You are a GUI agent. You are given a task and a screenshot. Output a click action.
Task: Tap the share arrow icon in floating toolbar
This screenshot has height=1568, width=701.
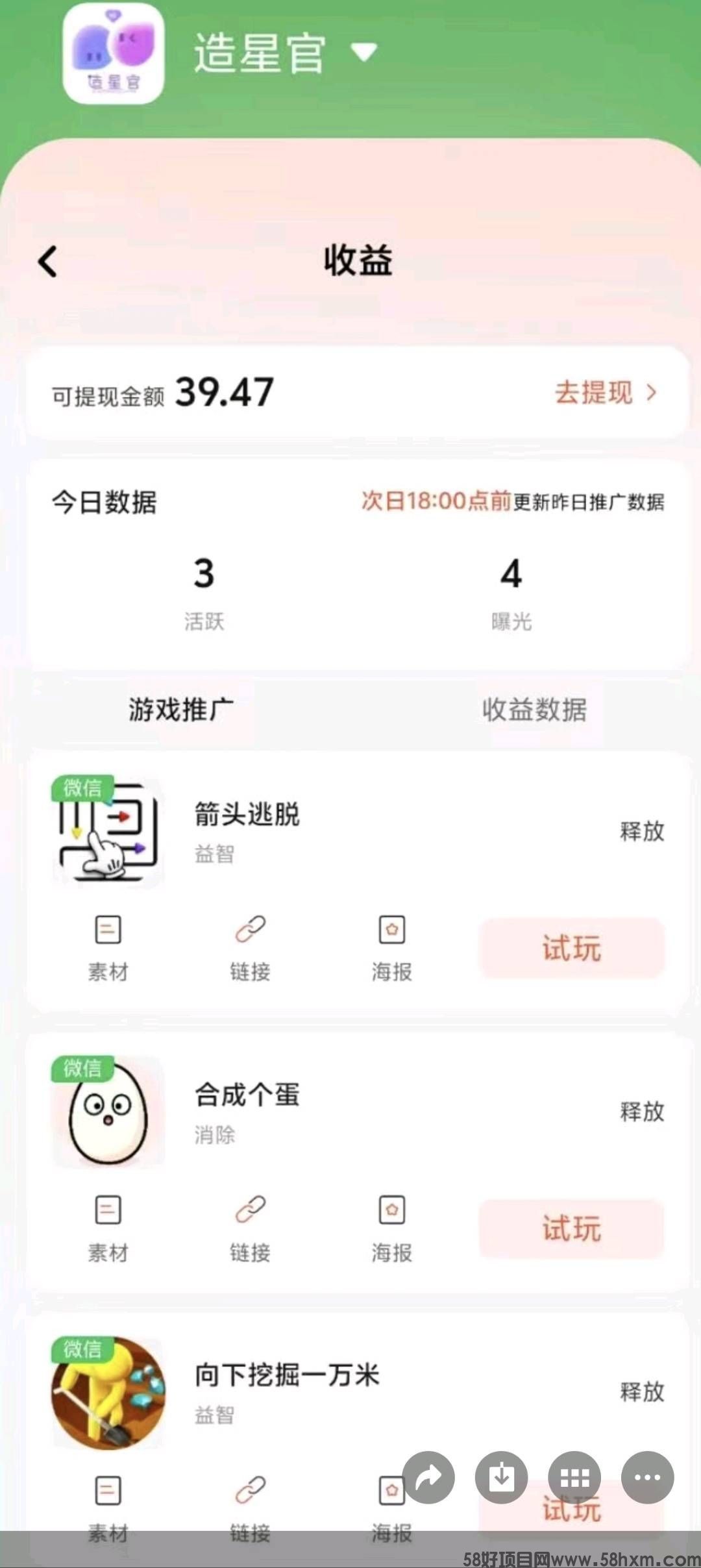click(x=430, y=1478)
